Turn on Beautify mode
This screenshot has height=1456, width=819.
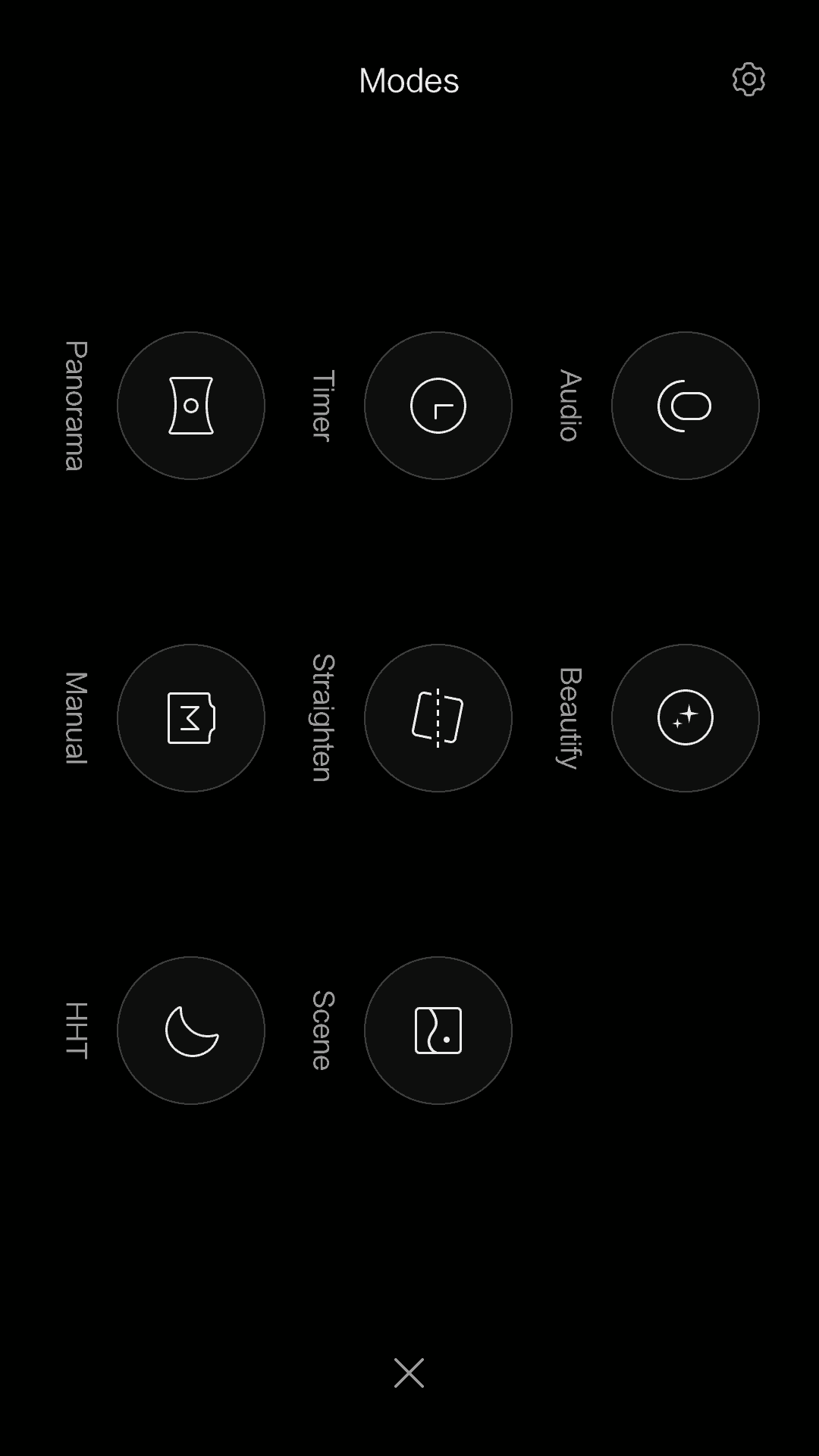pos(685,718)
